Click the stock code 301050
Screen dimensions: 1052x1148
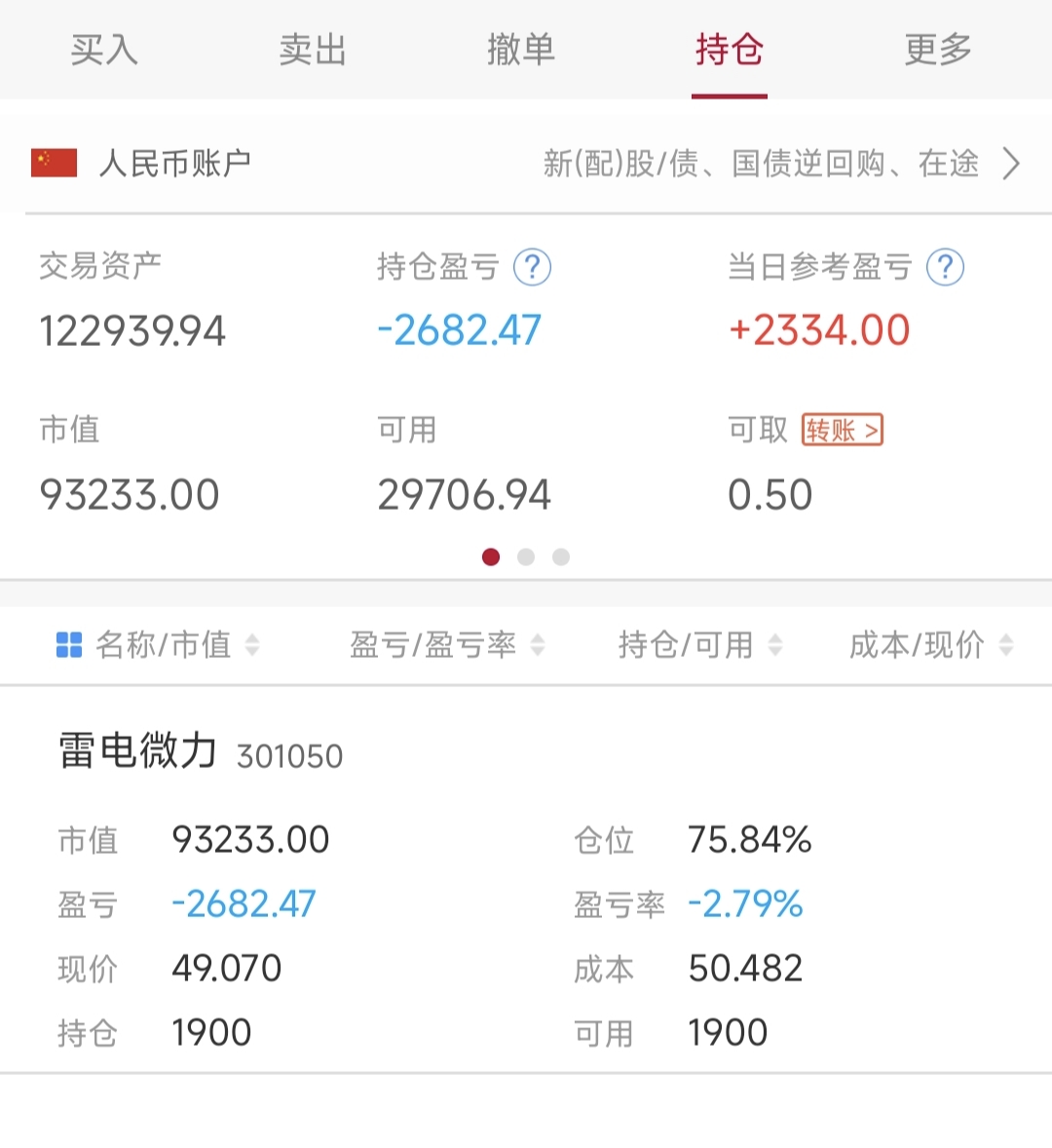[289, 755]
